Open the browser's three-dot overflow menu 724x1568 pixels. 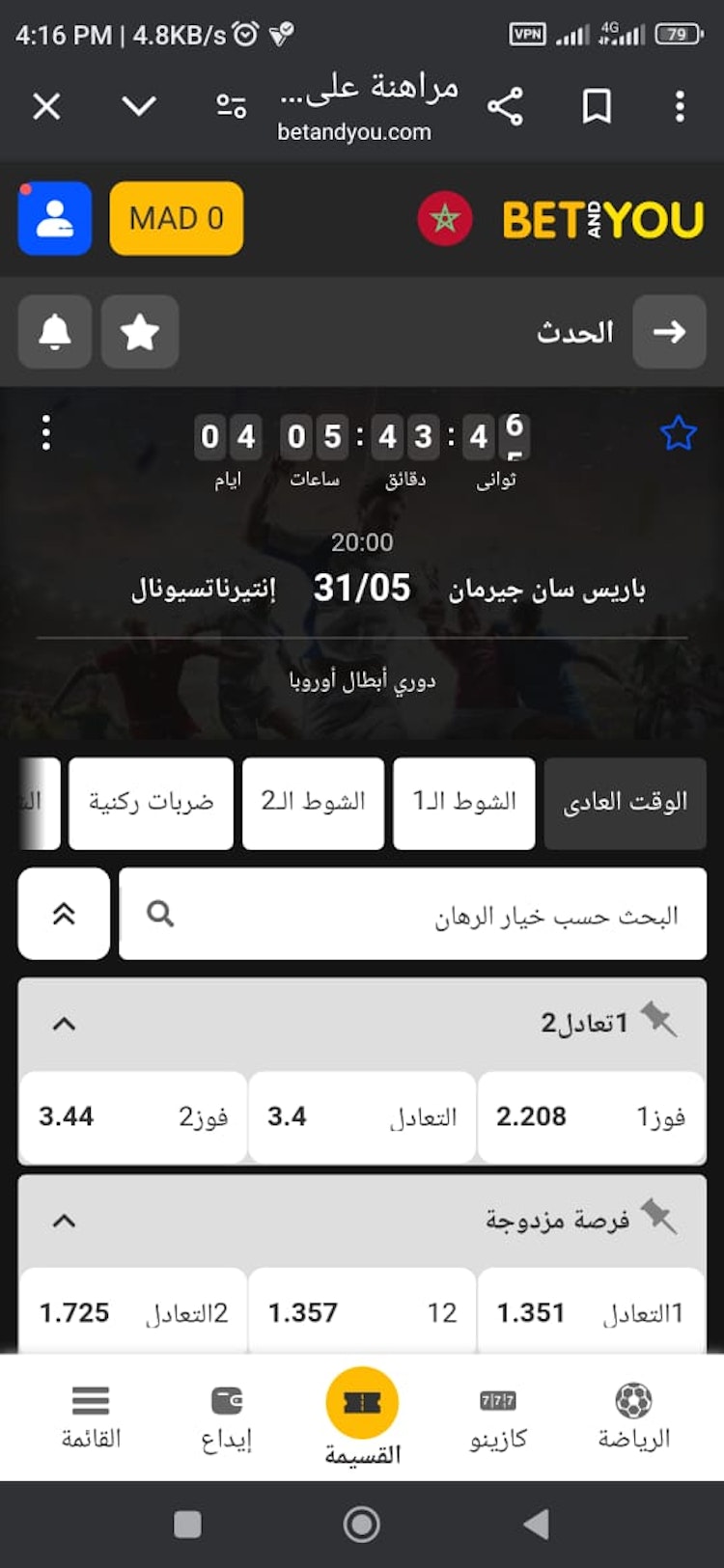click(680, 105)
